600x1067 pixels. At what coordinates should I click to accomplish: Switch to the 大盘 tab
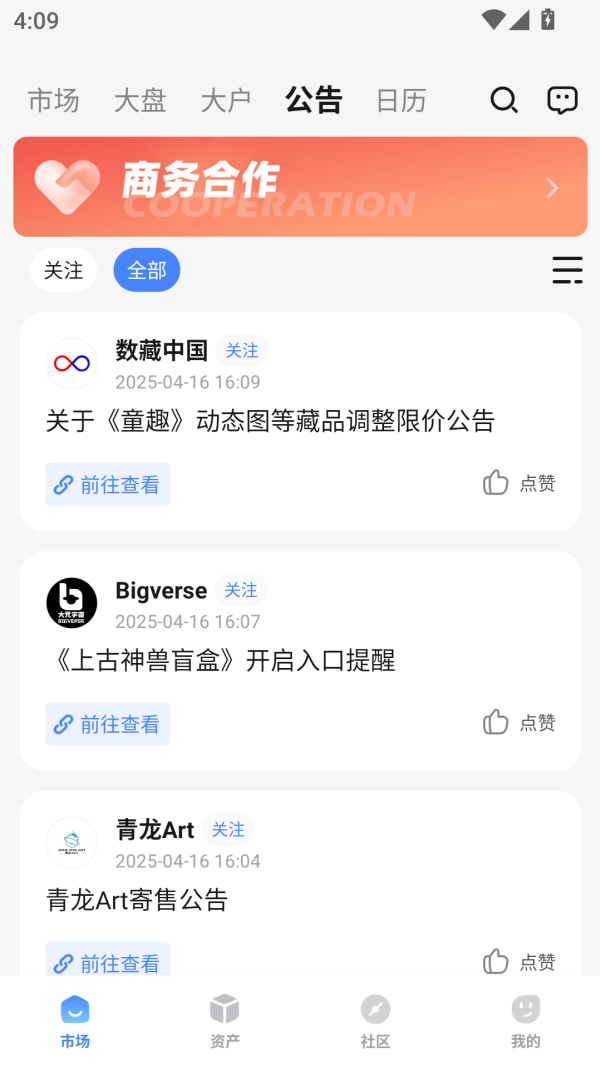tap(140, 100)
